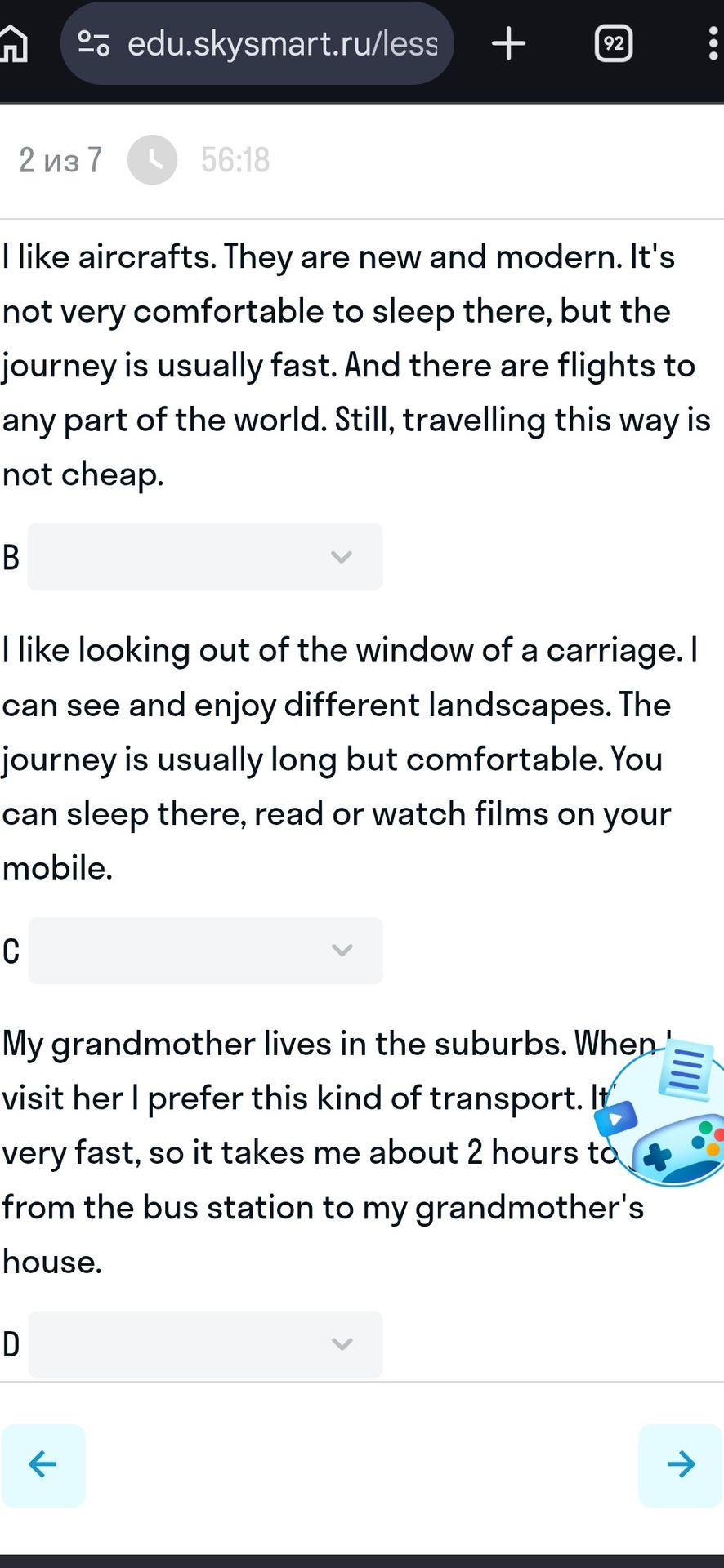Open a new browser tab
Viewport: 724px width, 1568px height.
tap(508, 43)
